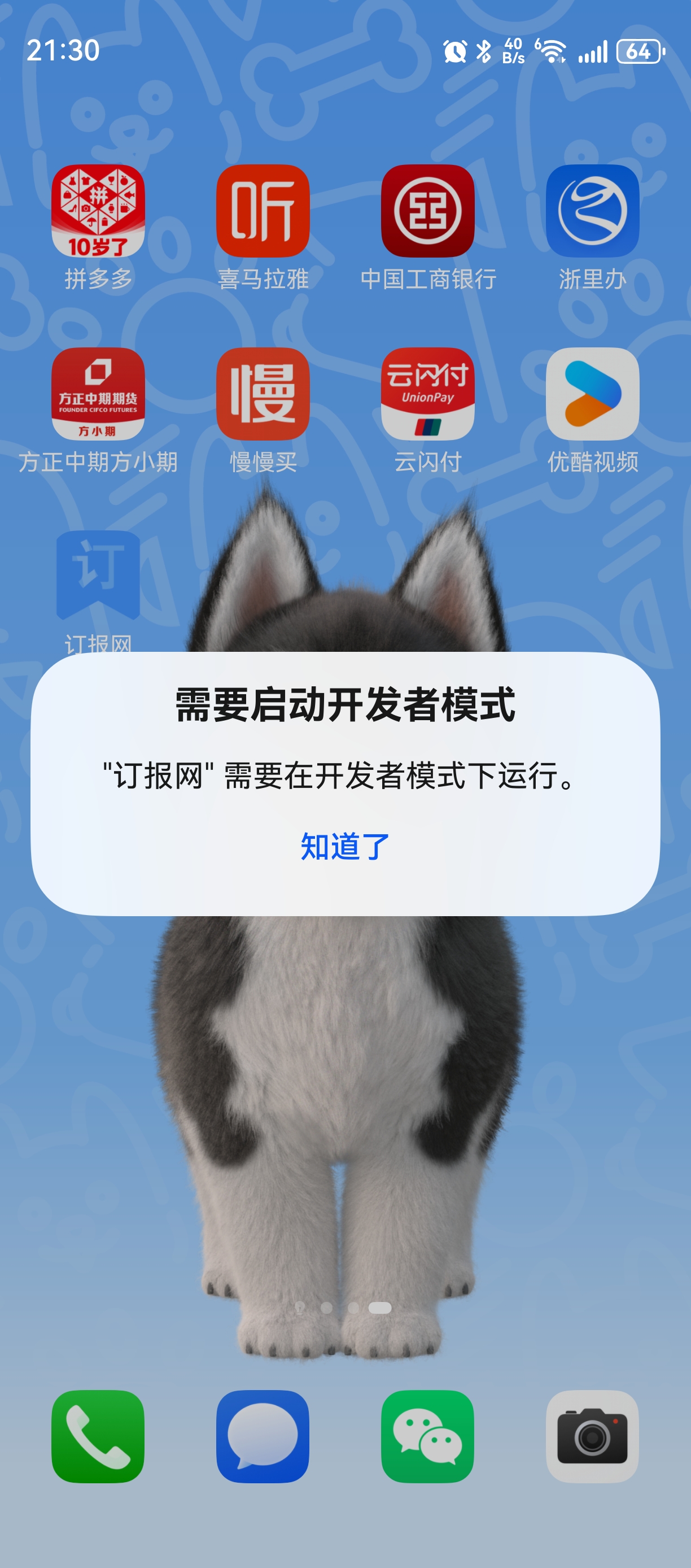
Task: Launch 喜马拉雅 audio app
Action: [263, 211]
